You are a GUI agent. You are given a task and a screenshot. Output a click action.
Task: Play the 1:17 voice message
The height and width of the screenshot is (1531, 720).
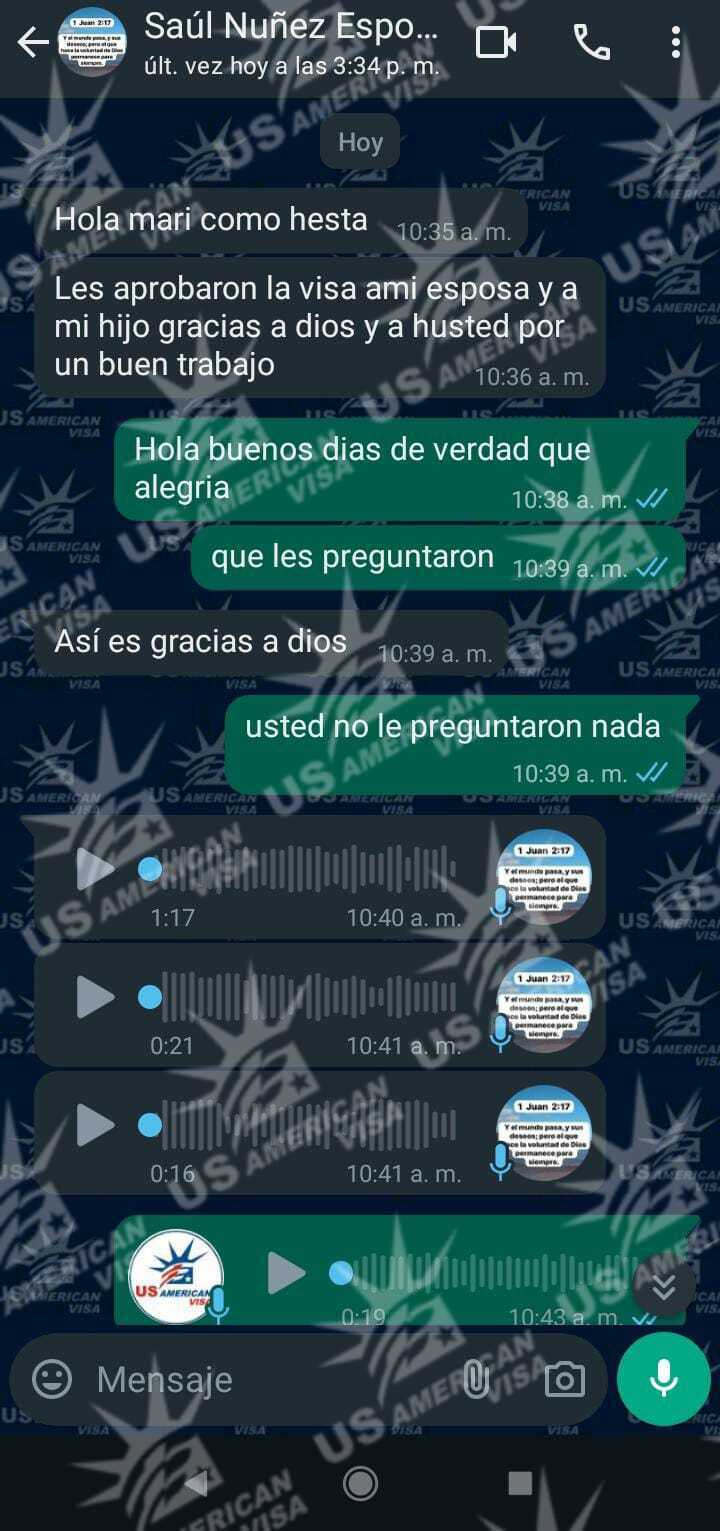(96, 869)
